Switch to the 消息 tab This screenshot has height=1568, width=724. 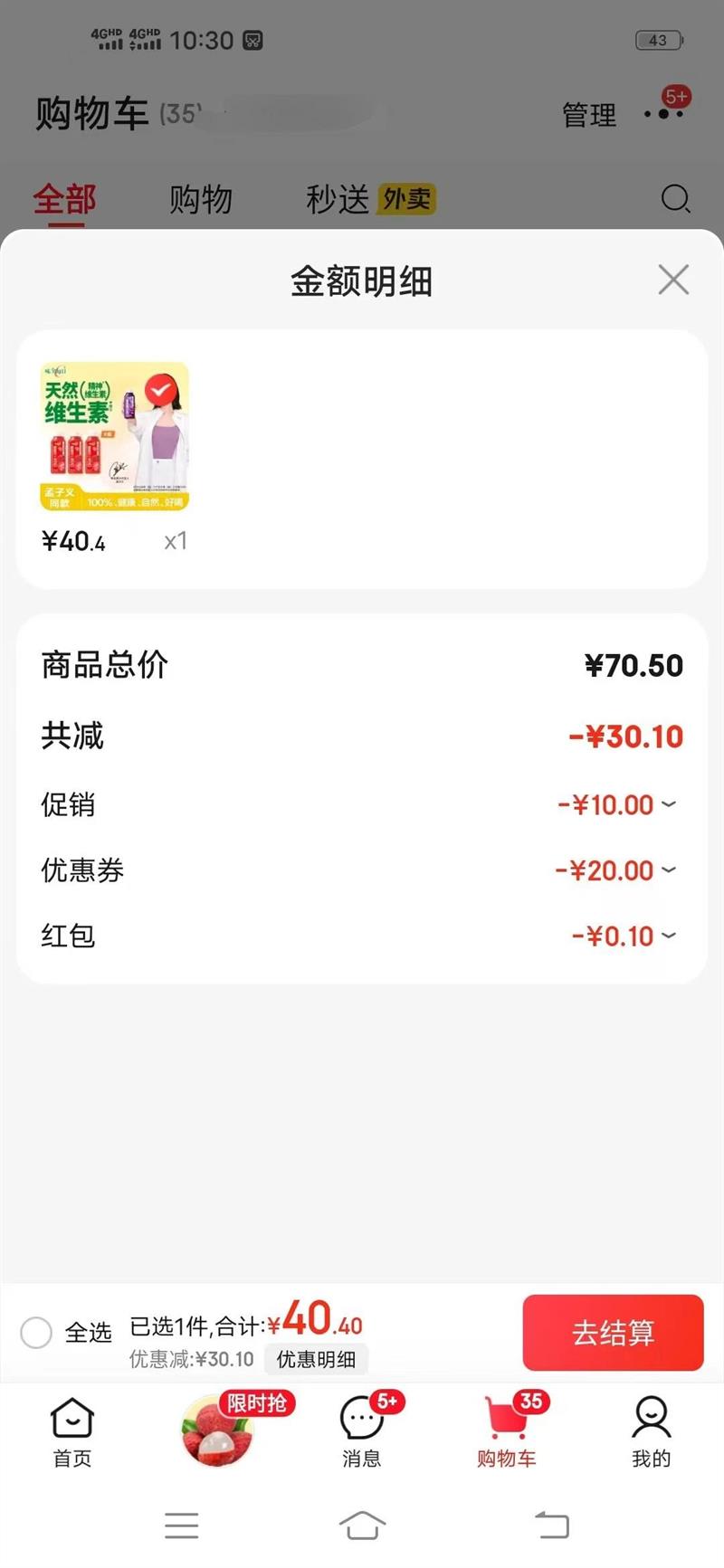(362, 1430)
